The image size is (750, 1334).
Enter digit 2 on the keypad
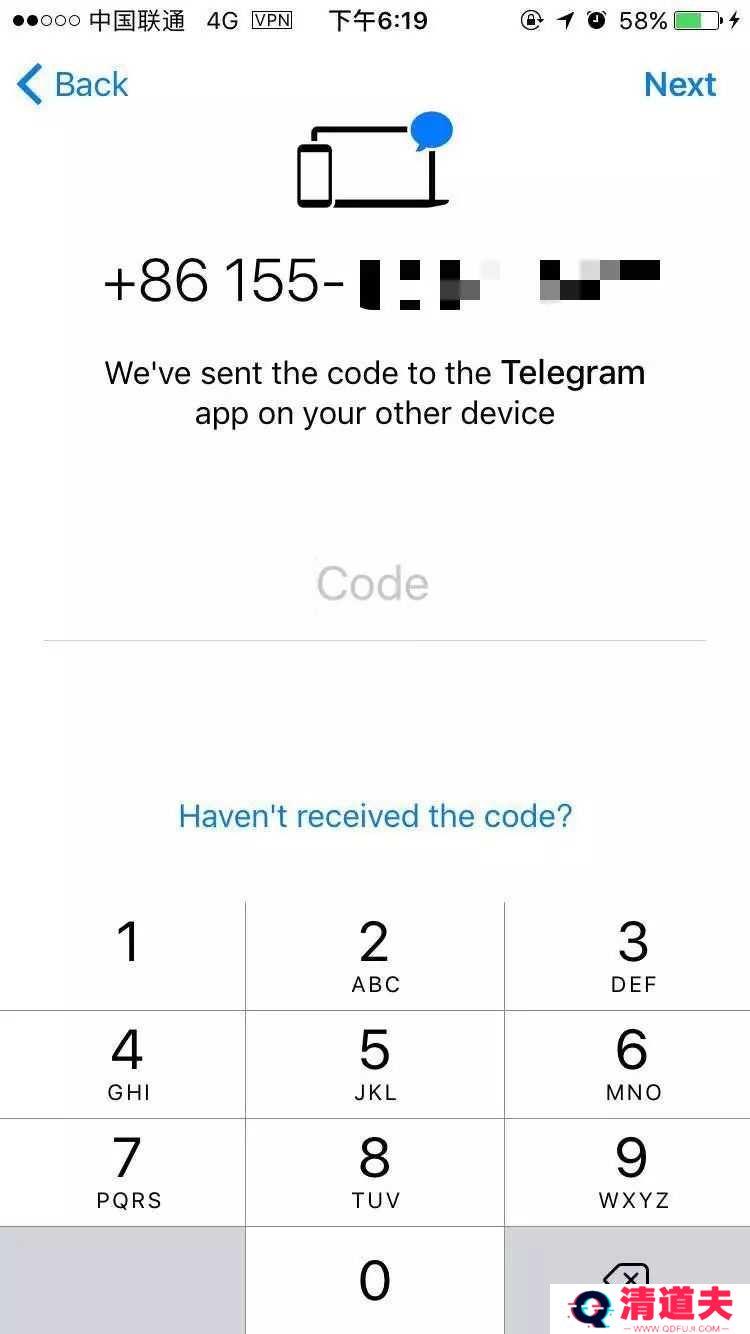pyautogui.click(x=375, y=955)
